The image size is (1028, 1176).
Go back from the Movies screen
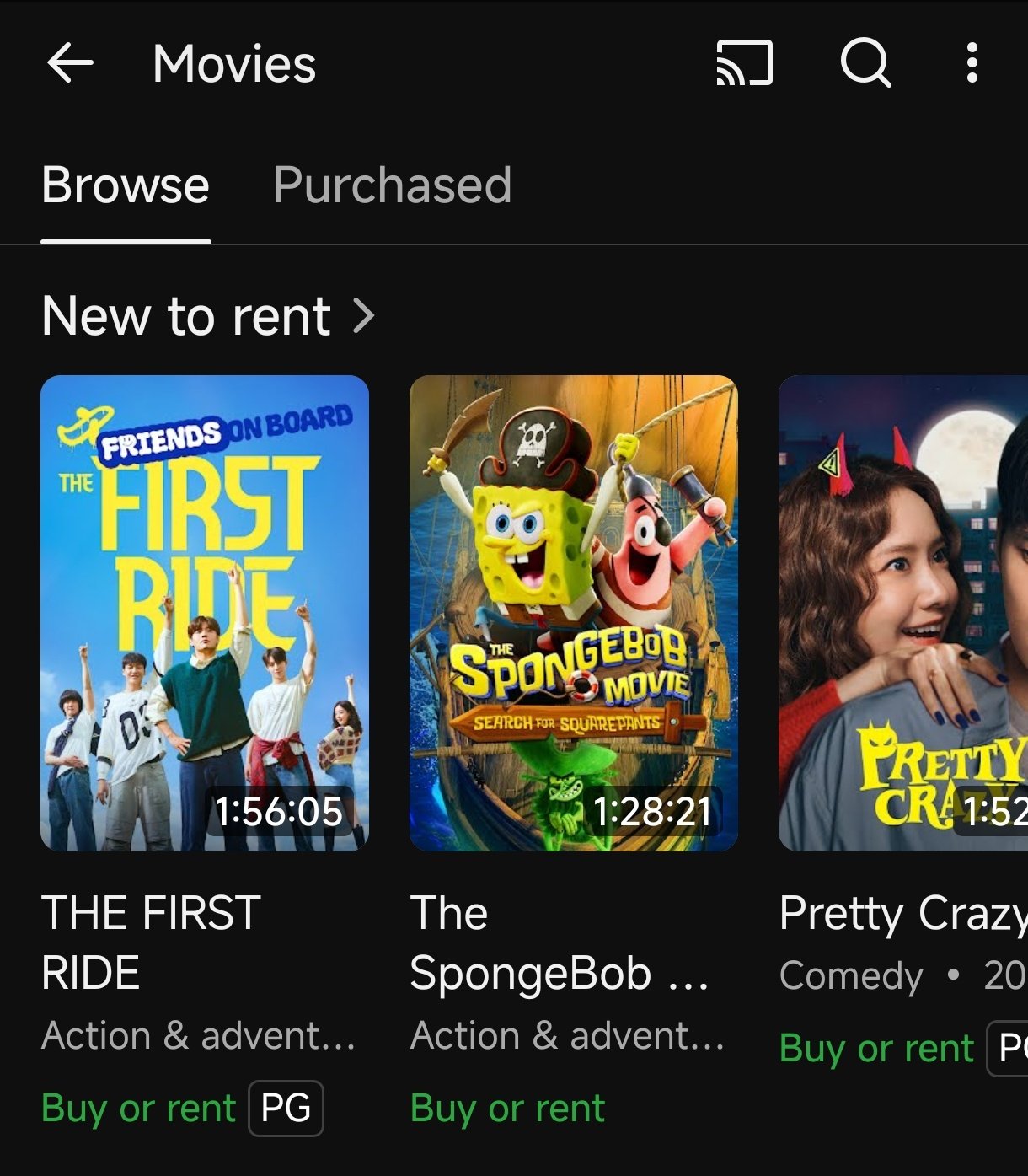[x=70, y=63]
